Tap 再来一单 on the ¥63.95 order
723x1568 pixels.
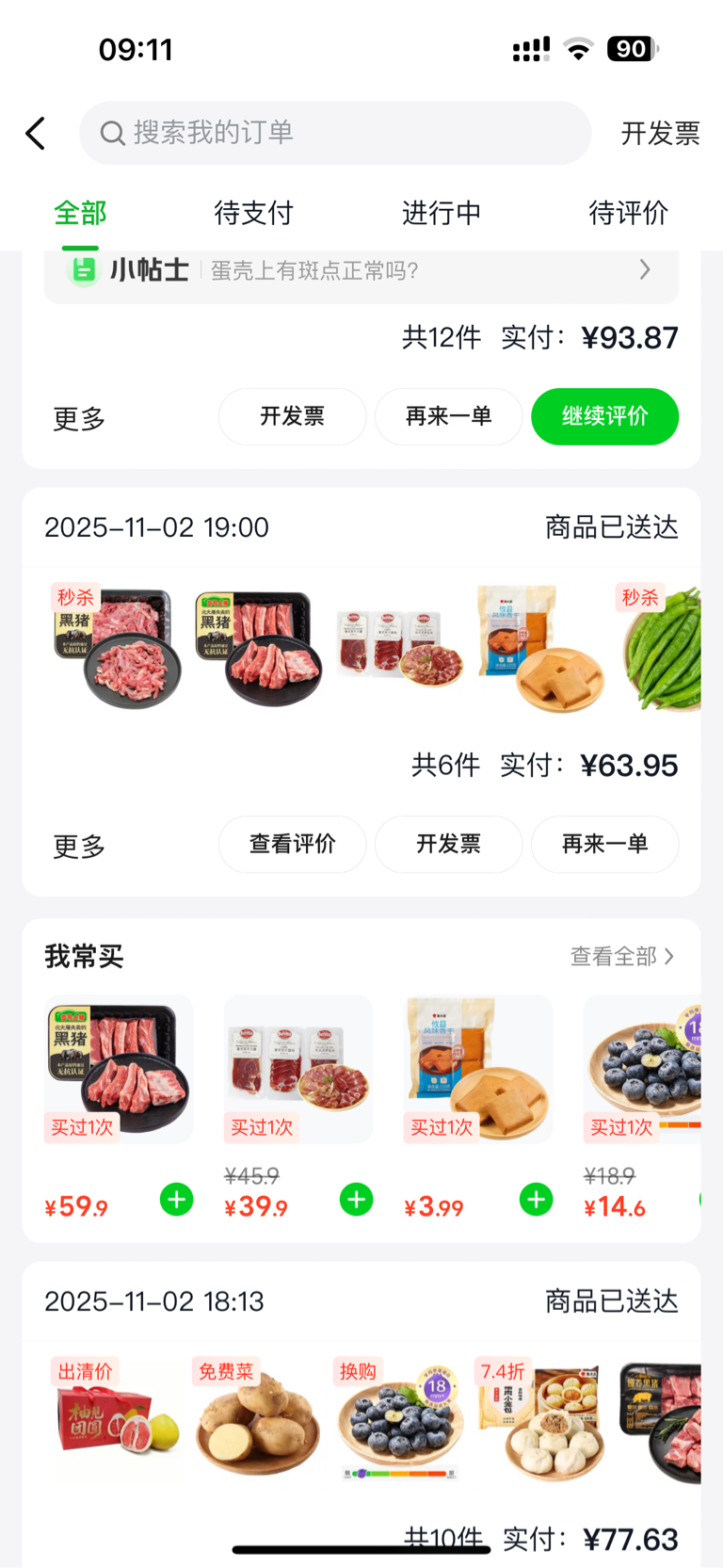604,844
